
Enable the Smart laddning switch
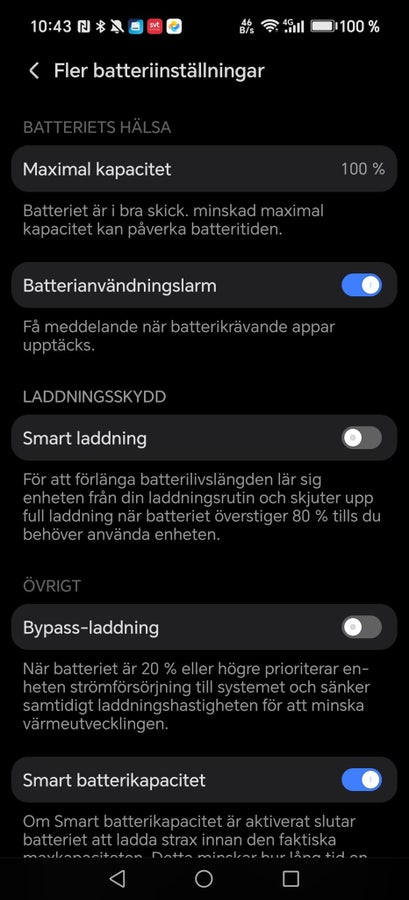(x=361, y=438)
